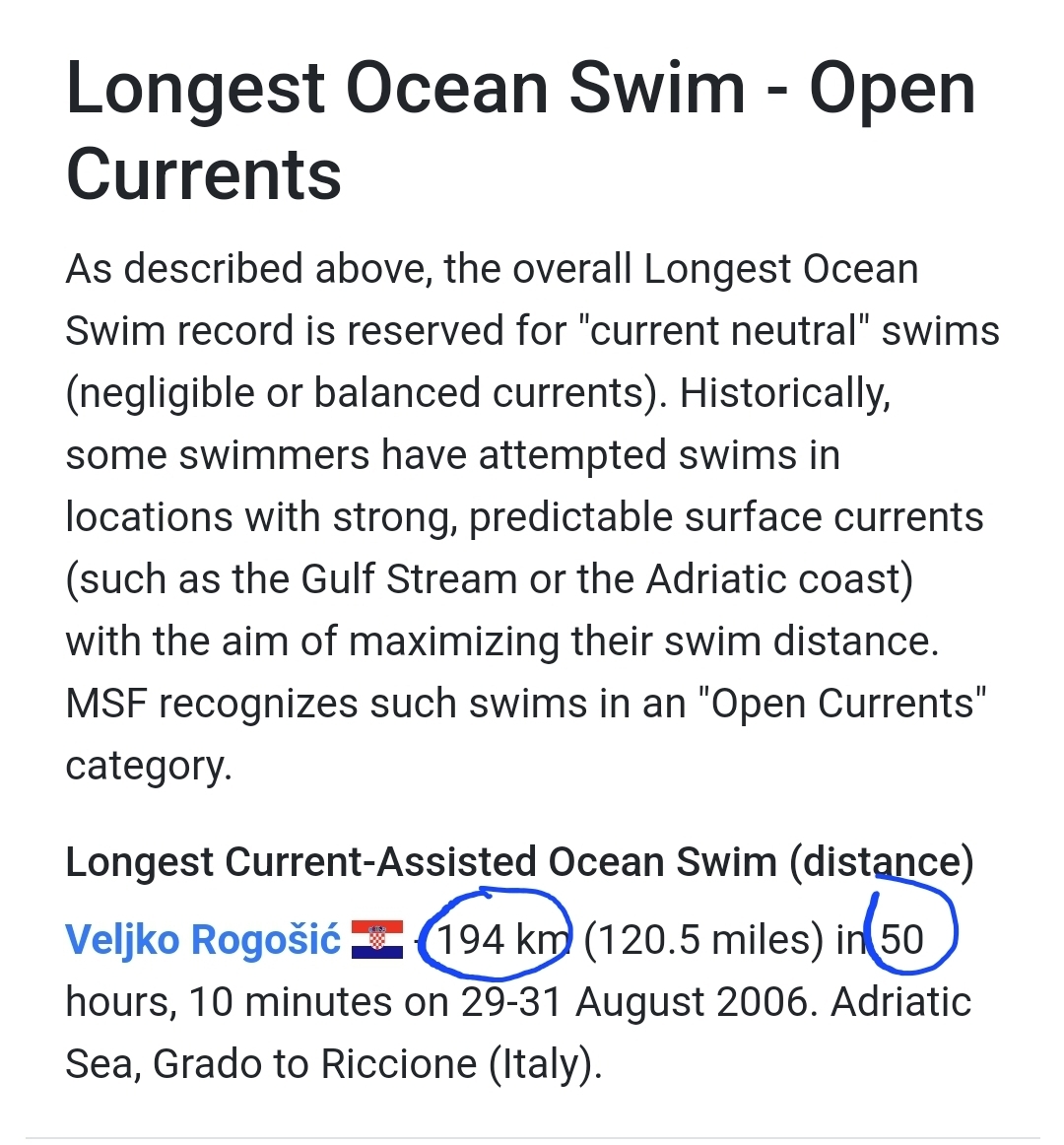Open the Veljko Rogošić profile link
1064x1145 pixels.
(203, 939)
